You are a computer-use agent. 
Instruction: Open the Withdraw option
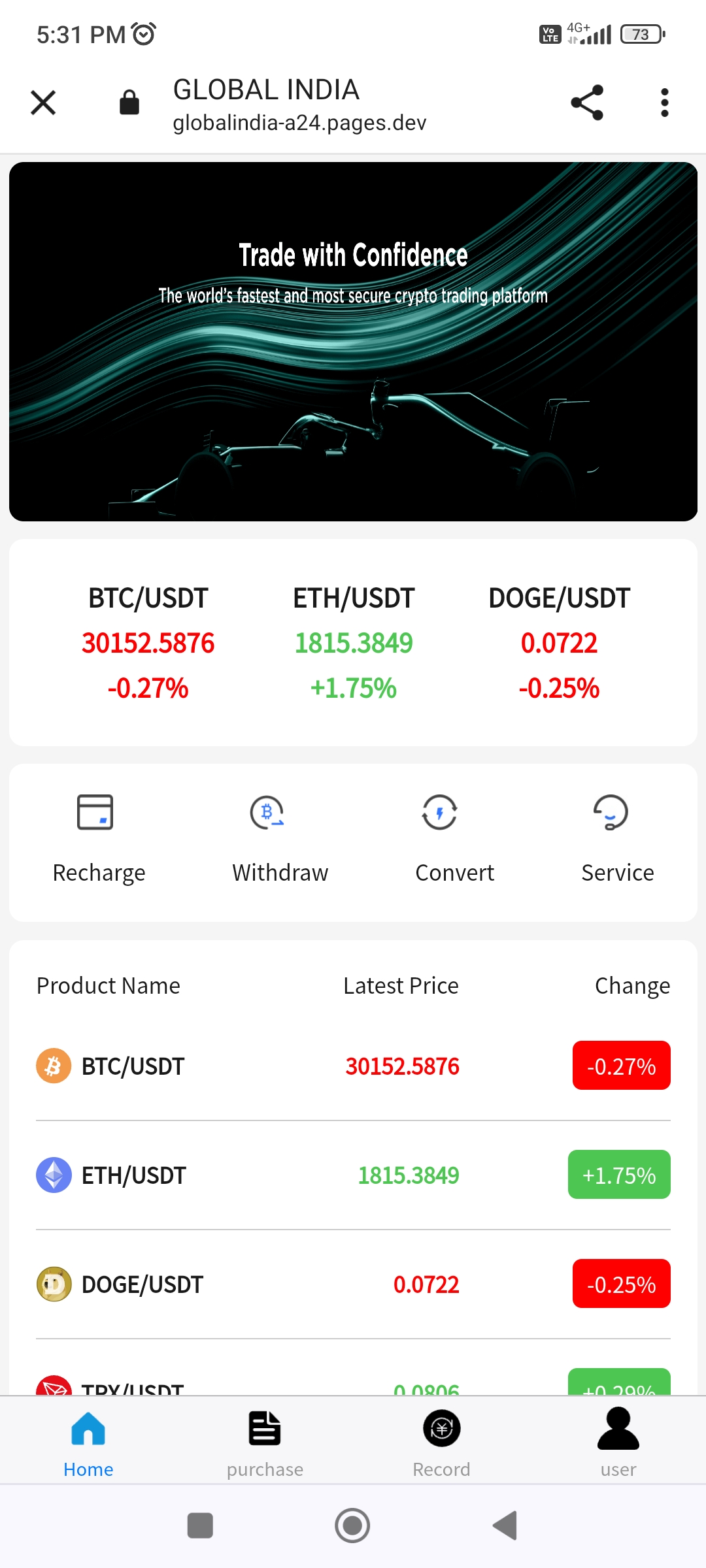pos(279,841)
